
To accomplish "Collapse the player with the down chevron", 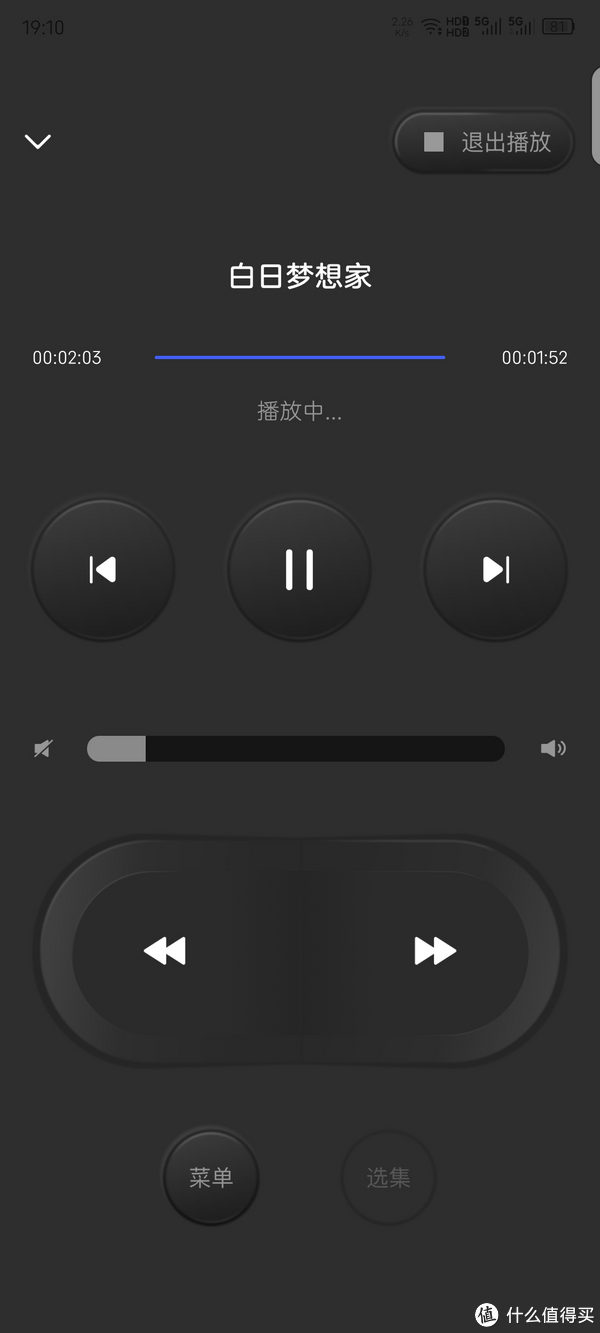I will pyautogui.click(x=38, y=142).
